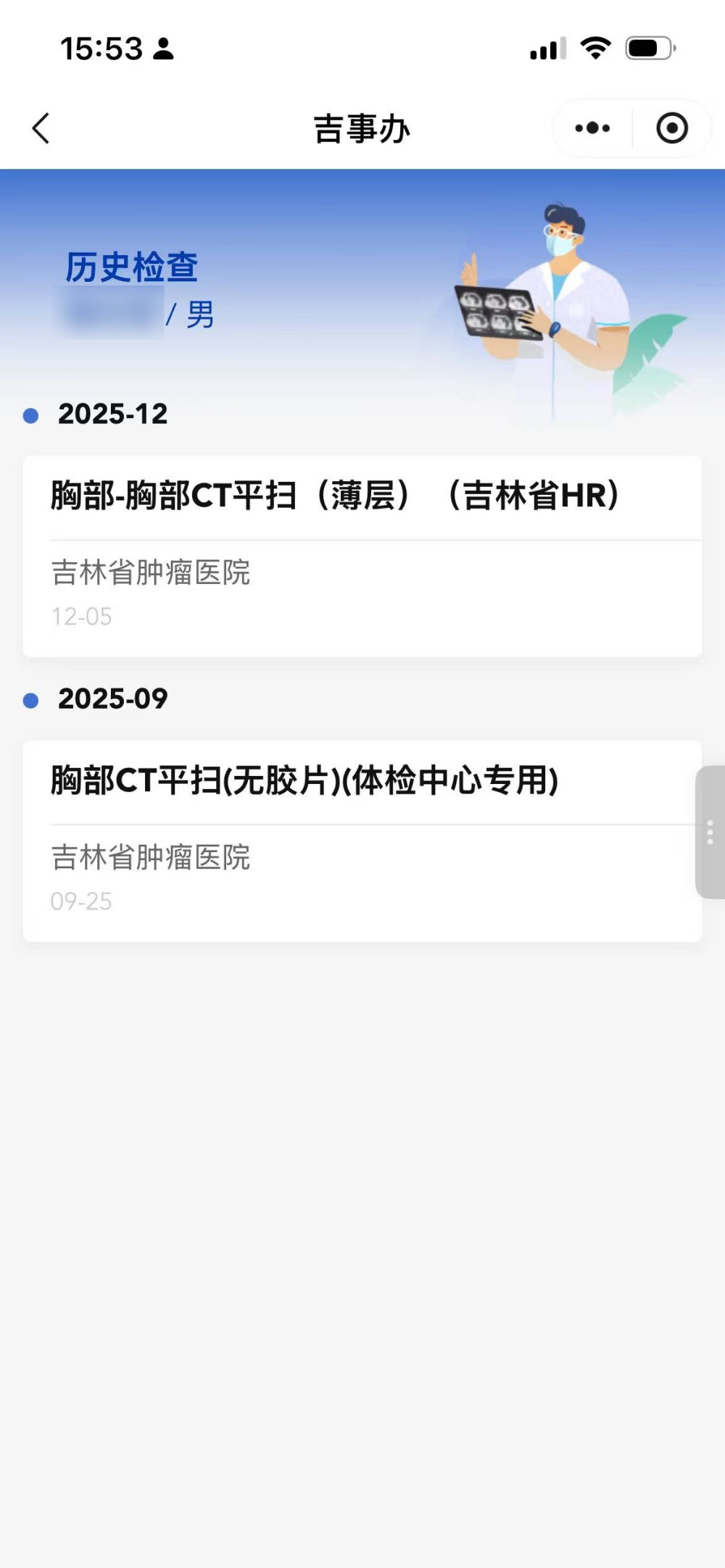Open 胸部CT平扫（薄层）record from 12-05
725x1568 pixels.
point(362,556)
